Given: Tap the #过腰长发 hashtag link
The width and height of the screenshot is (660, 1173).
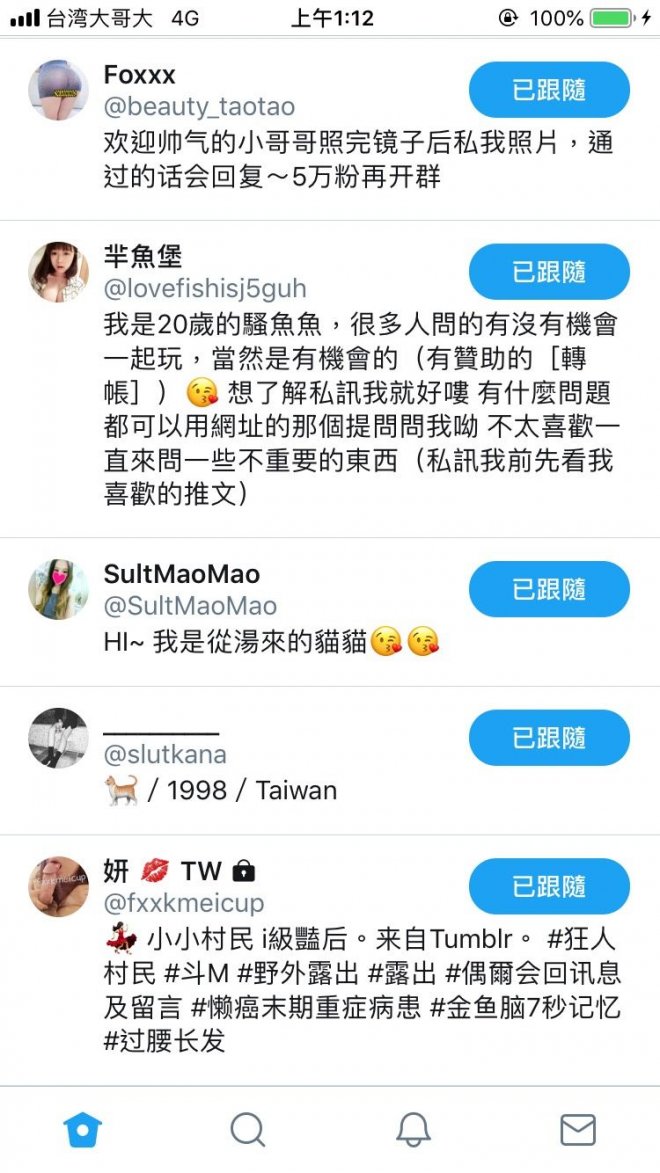Looking at the screenshot, I should pyautogui.click(x=165, y=1041).
